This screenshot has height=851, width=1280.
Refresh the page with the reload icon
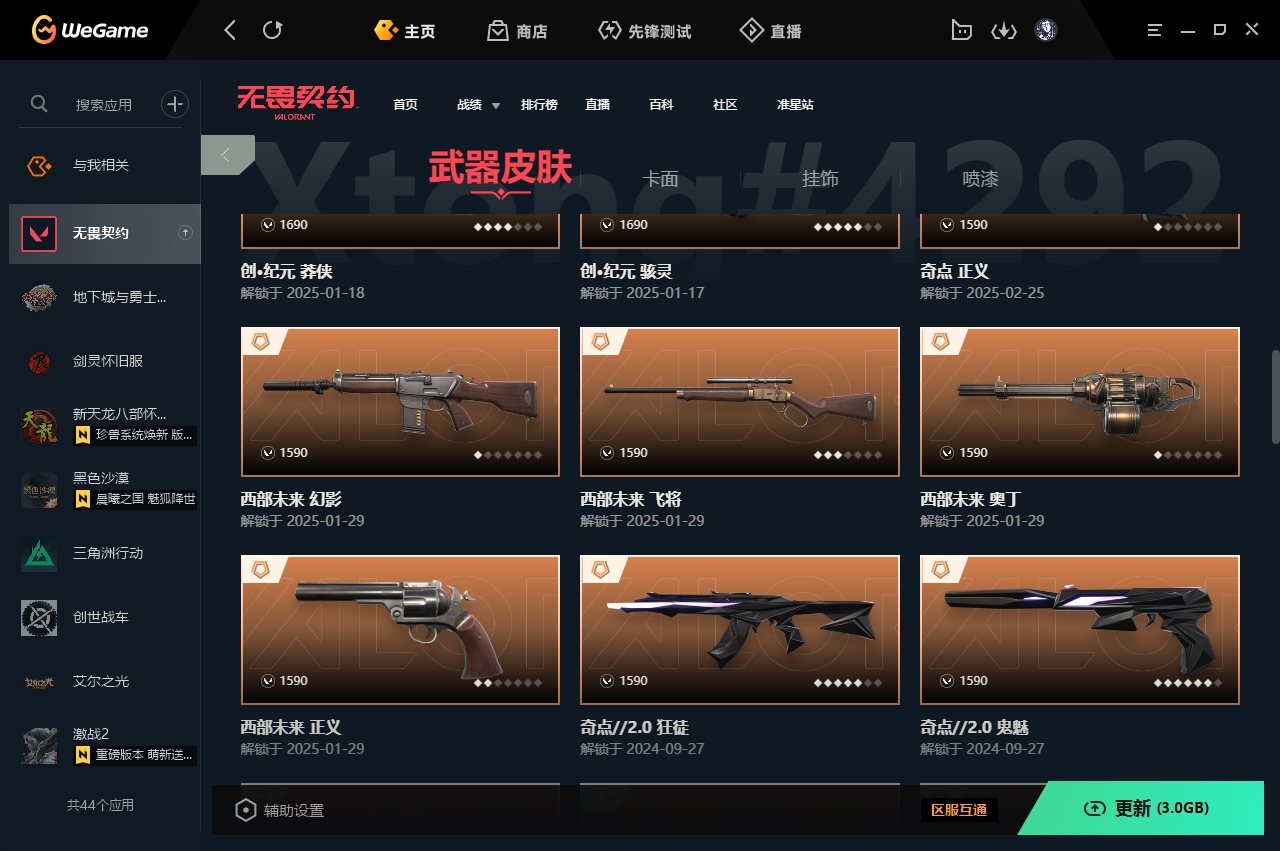[x=272, y=31]
